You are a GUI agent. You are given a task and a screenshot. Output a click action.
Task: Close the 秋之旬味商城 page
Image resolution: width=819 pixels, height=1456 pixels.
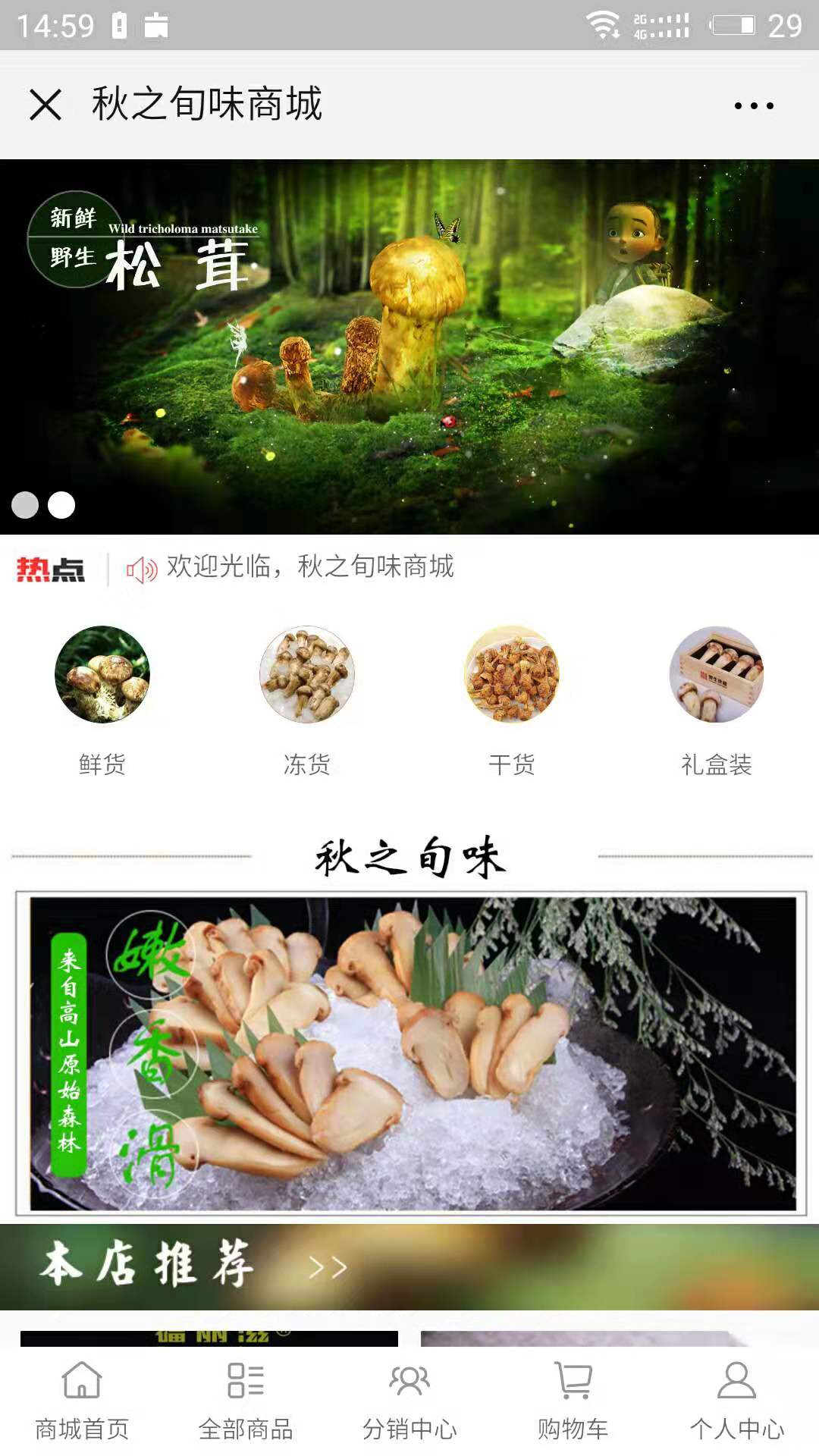tap(45, 105)
